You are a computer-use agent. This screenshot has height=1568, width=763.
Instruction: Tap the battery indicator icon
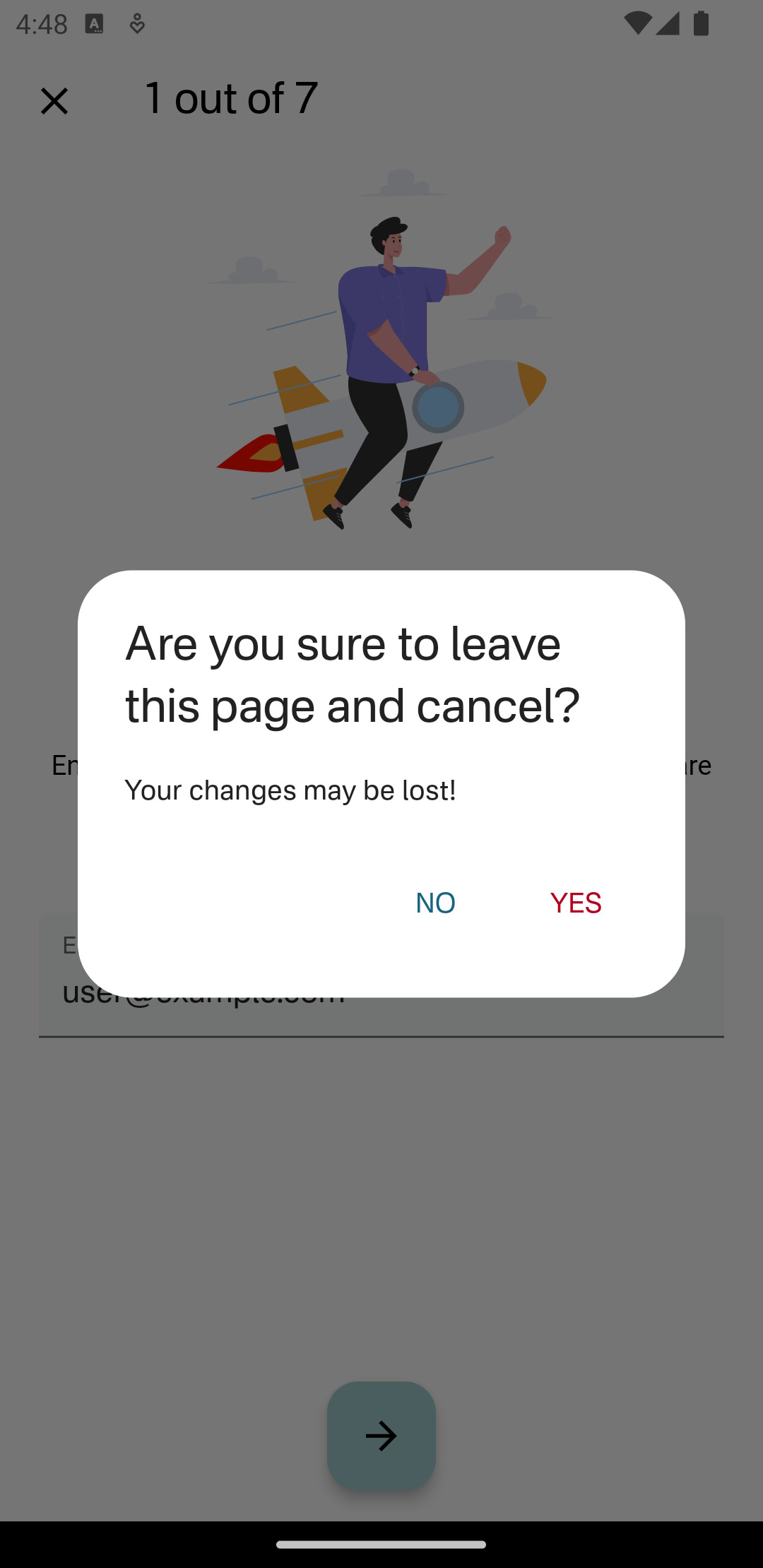tap(701, 23)
